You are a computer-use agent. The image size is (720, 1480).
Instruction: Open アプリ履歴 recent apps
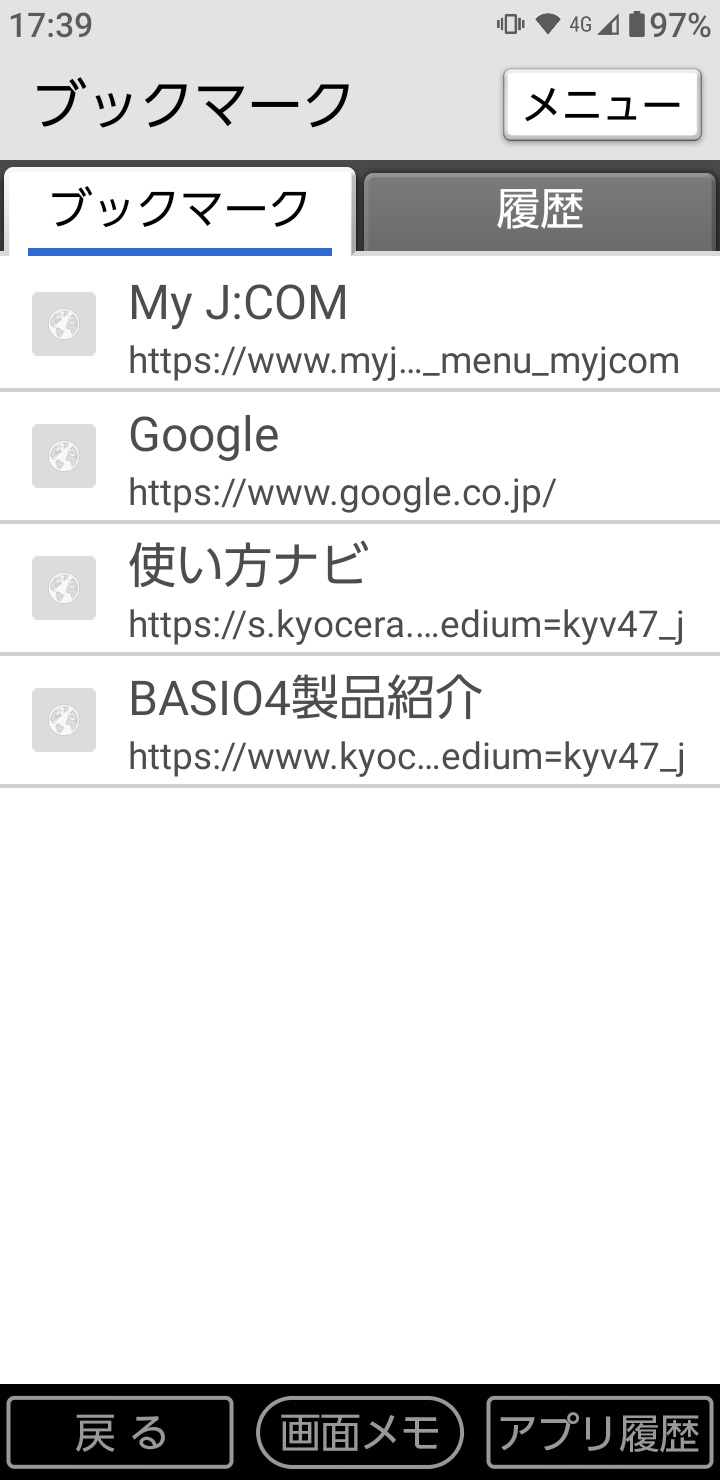click(600, 1433)
